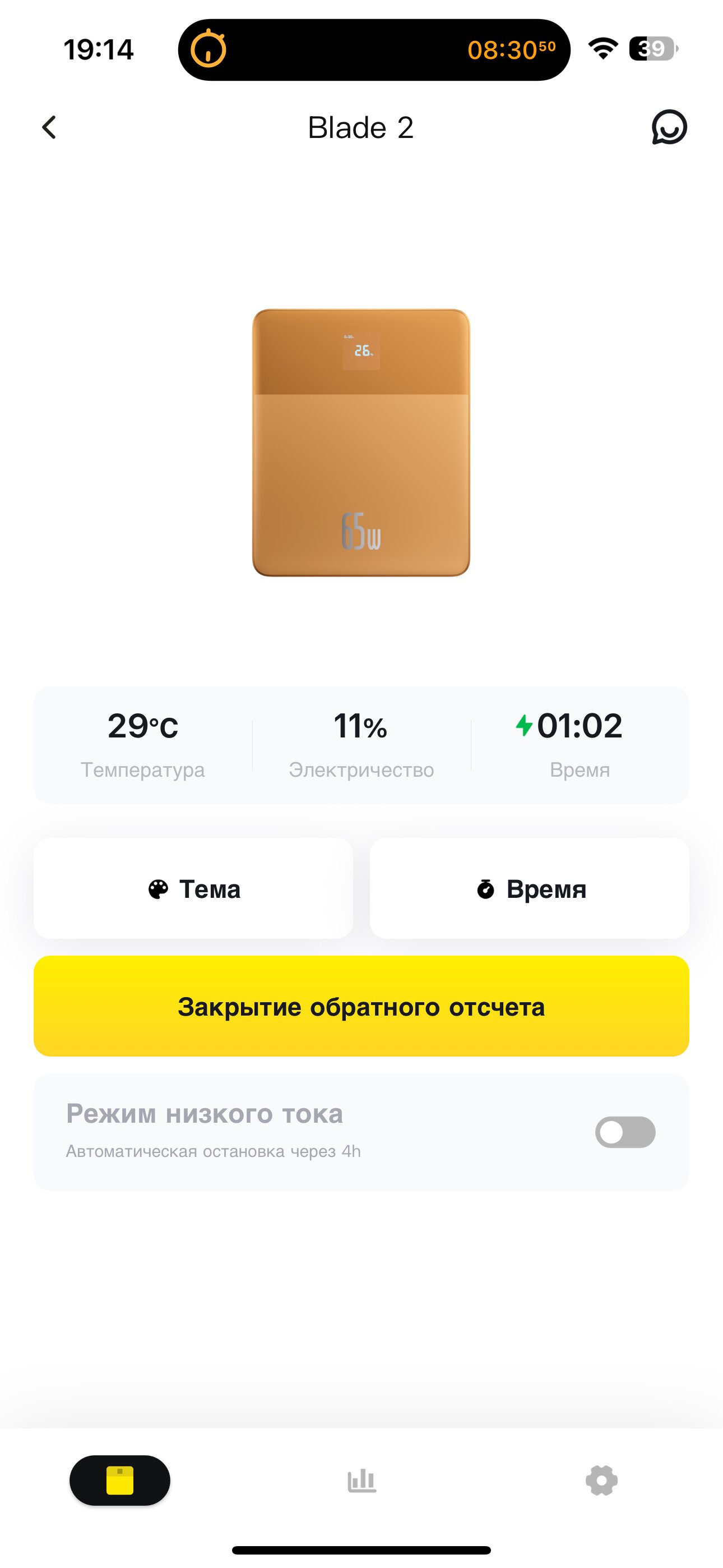Tap the stopwatch pill in Dynamic Island

[374, 50]
